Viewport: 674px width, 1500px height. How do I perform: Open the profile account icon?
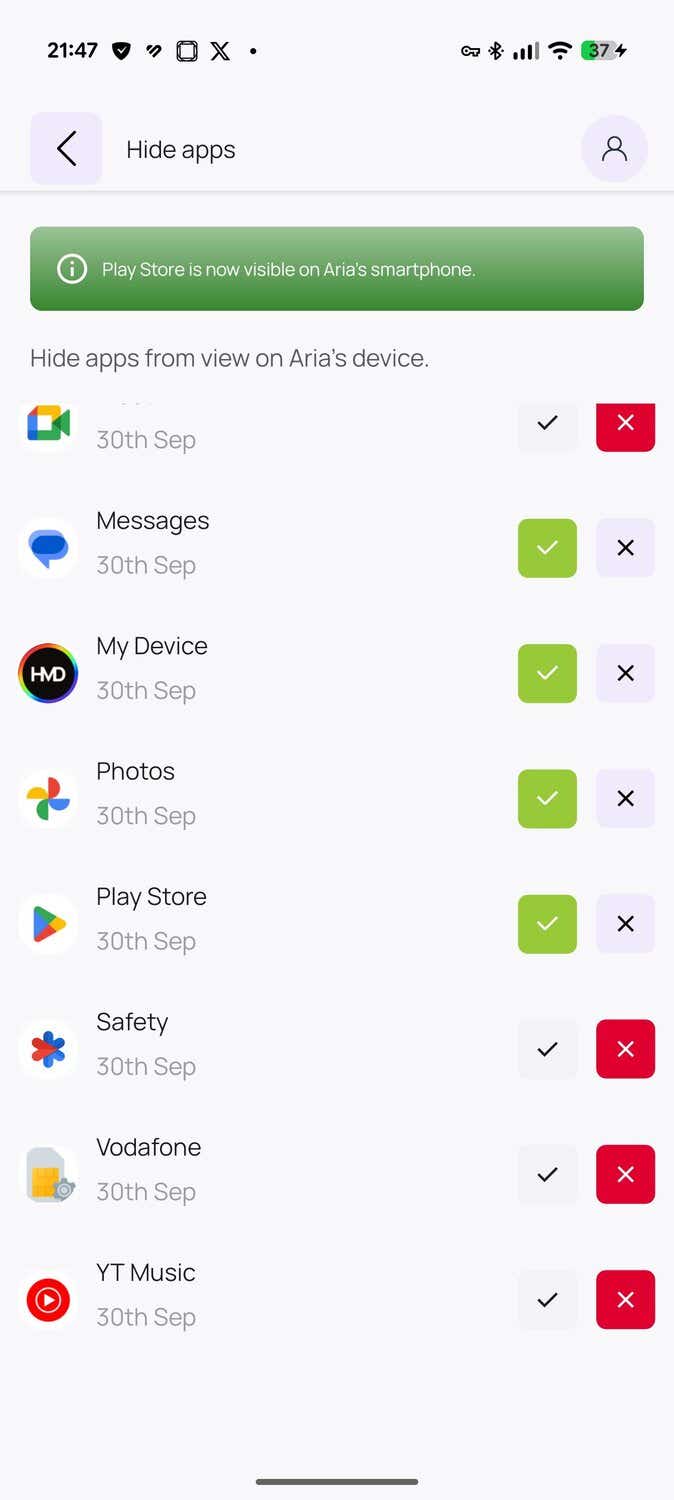[x=614, y=149]
